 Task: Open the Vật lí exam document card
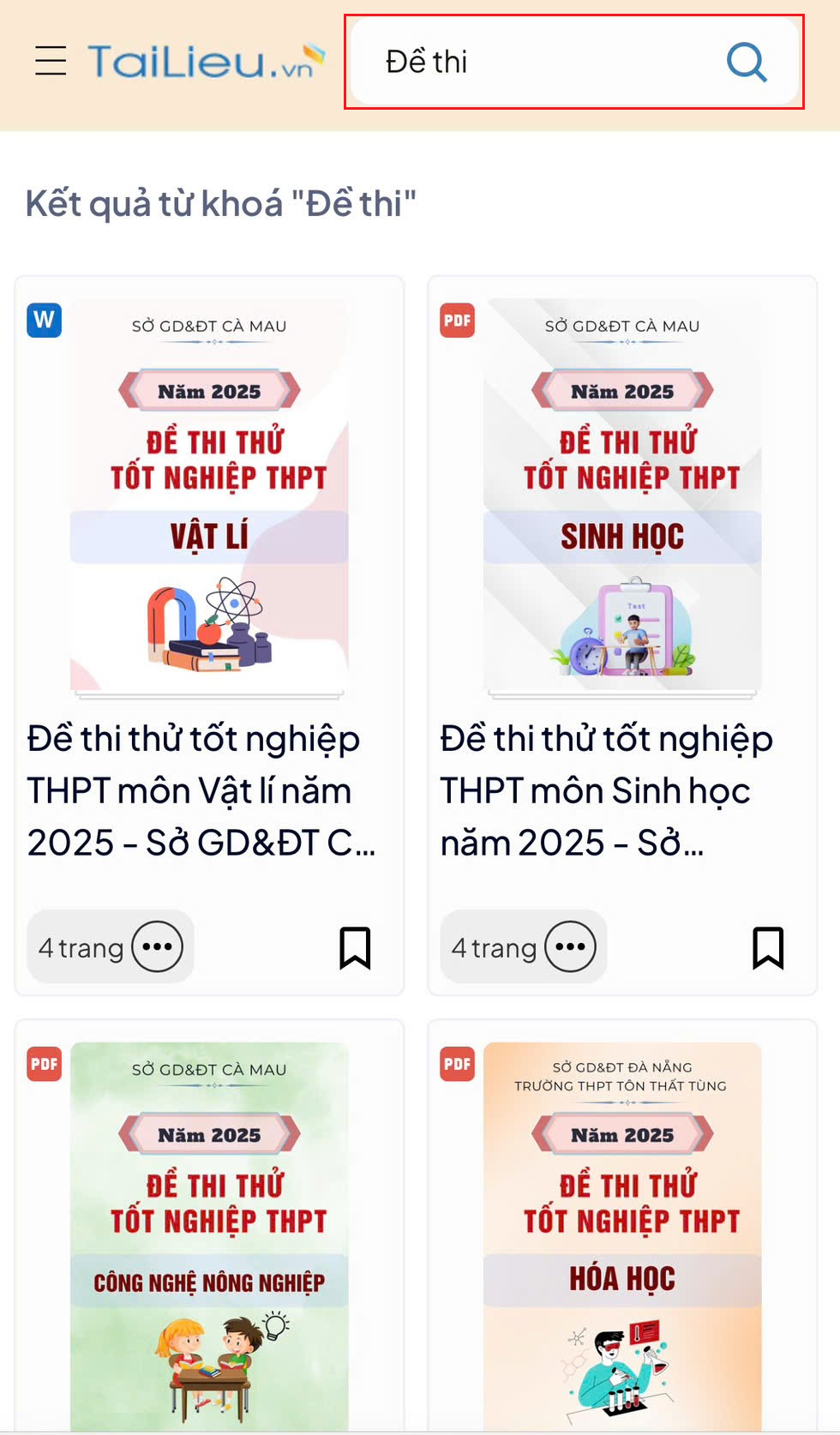point(209,497)
